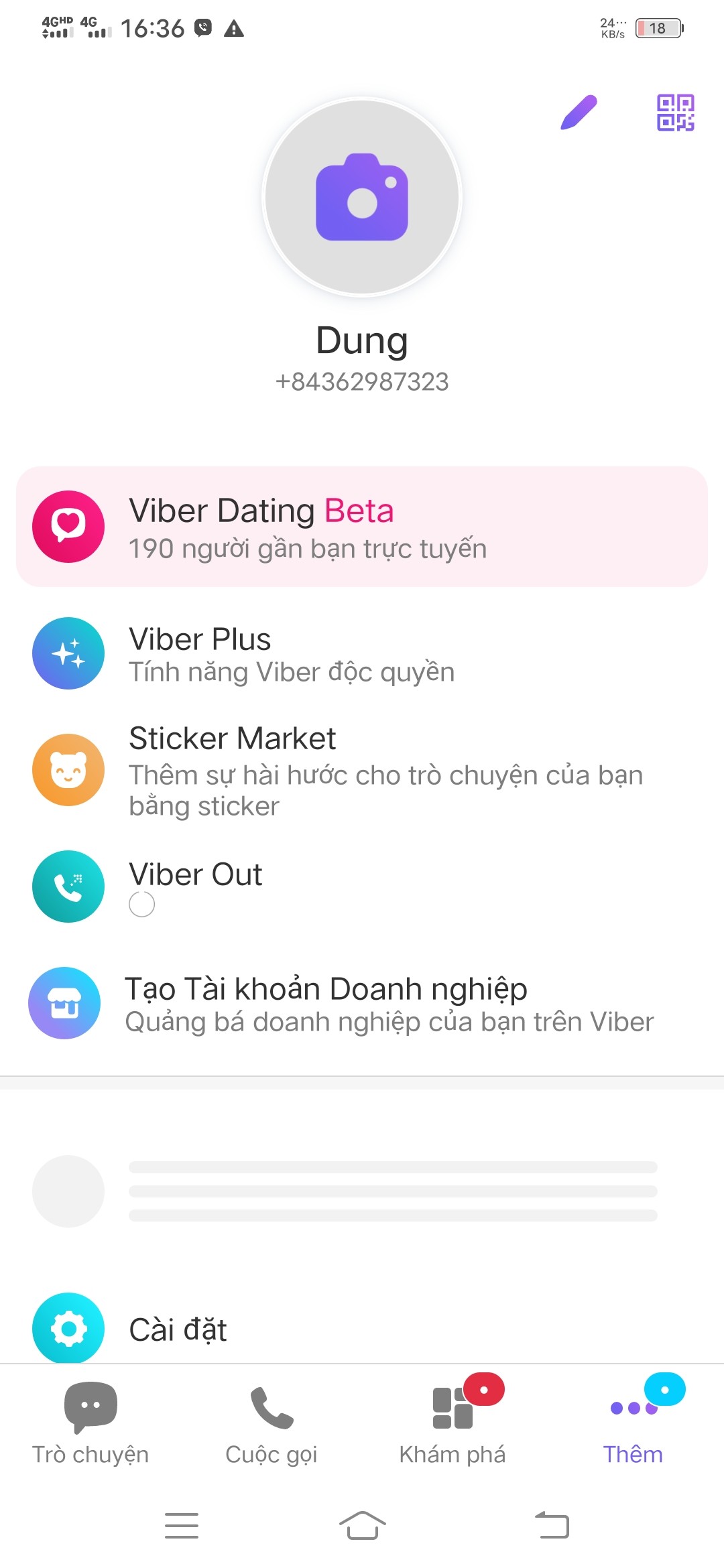Add a profile photo via camera avatar
This screenshot has height=1568, width=724.
click(x=362, y=197)
